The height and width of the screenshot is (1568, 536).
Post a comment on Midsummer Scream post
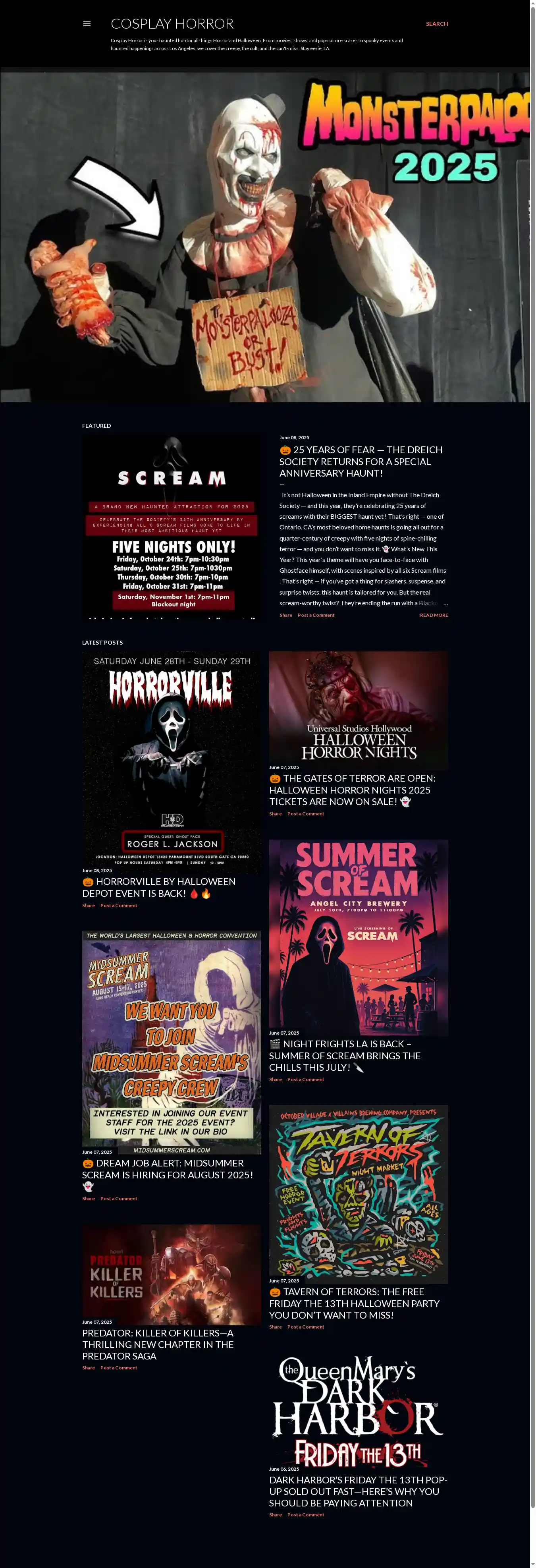point(119,1198)
